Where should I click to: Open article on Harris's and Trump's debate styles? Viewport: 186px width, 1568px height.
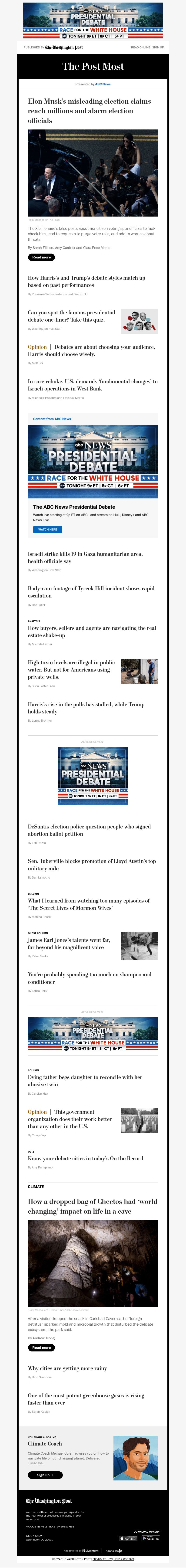click(x=86, y=281)
